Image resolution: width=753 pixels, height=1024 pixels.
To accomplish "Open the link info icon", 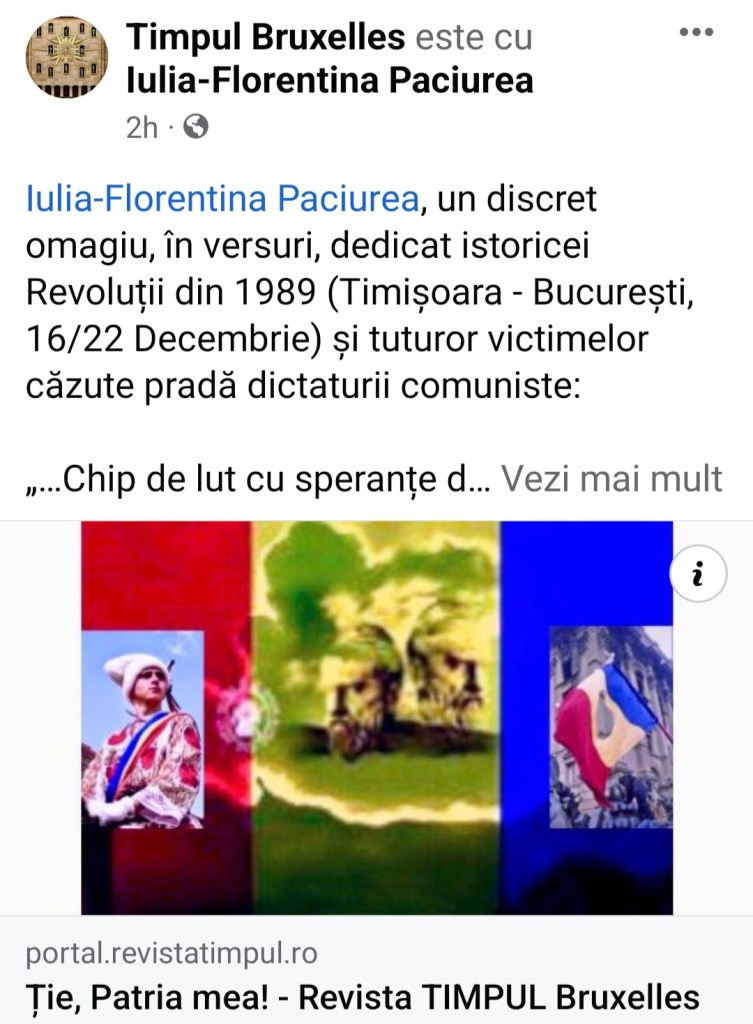I will [x=698, y=574].
